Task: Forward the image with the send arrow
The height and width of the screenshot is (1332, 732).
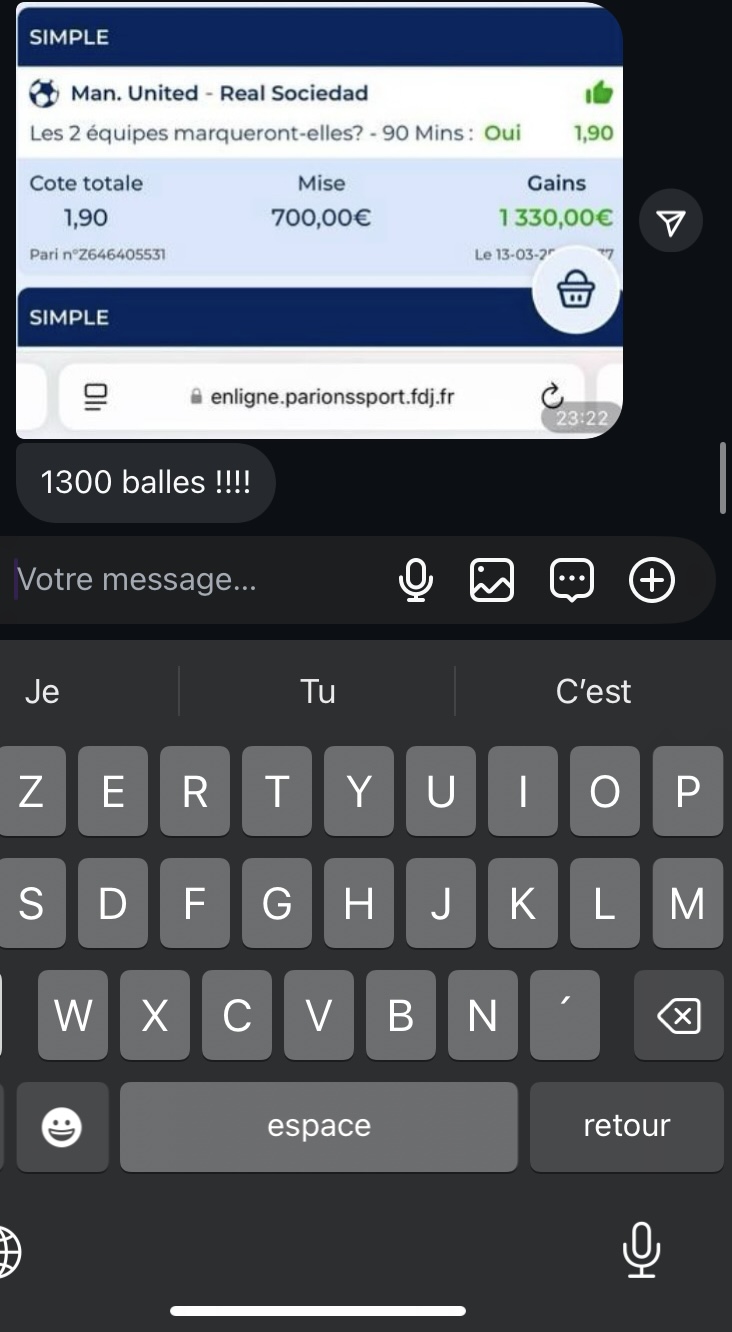Action: (671, 222)
